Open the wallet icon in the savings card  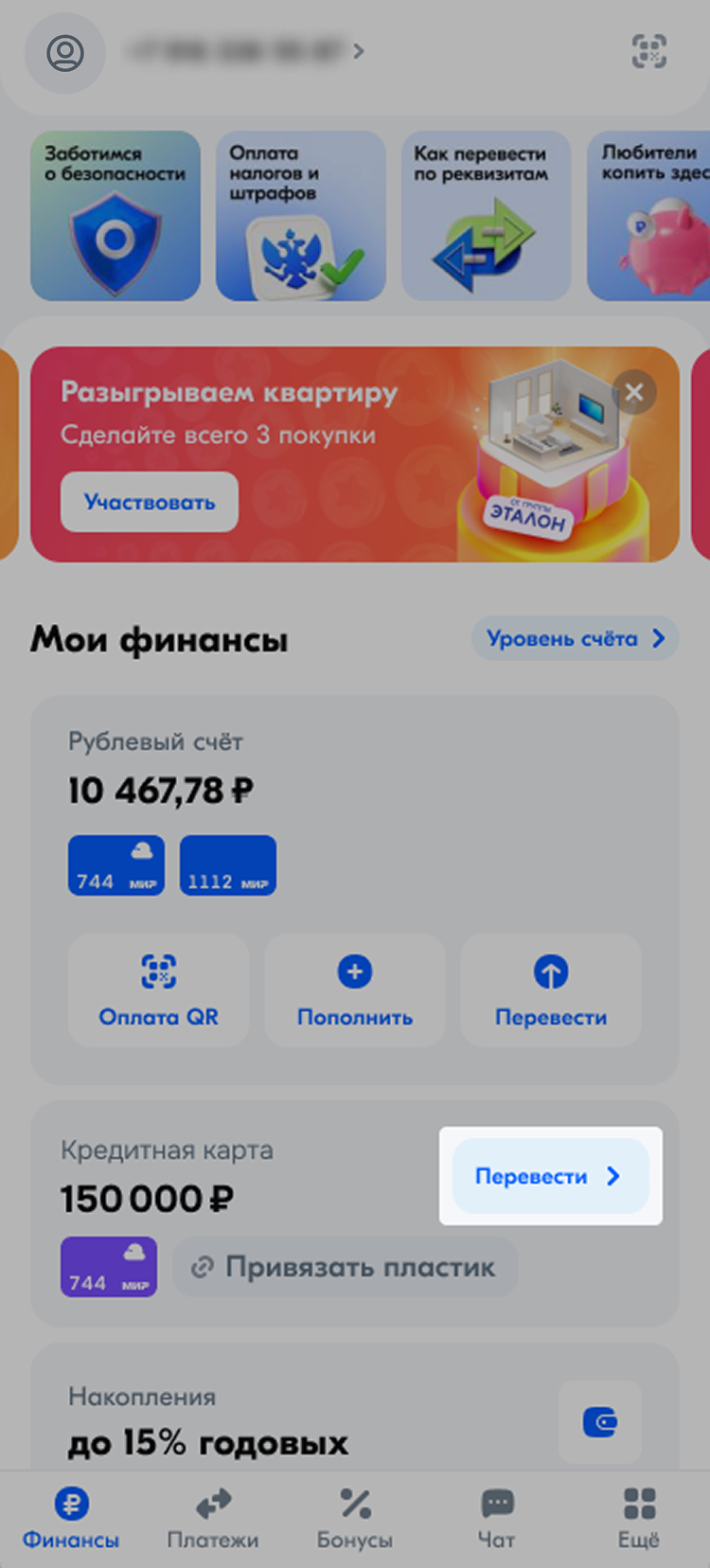pos(600,1421)
